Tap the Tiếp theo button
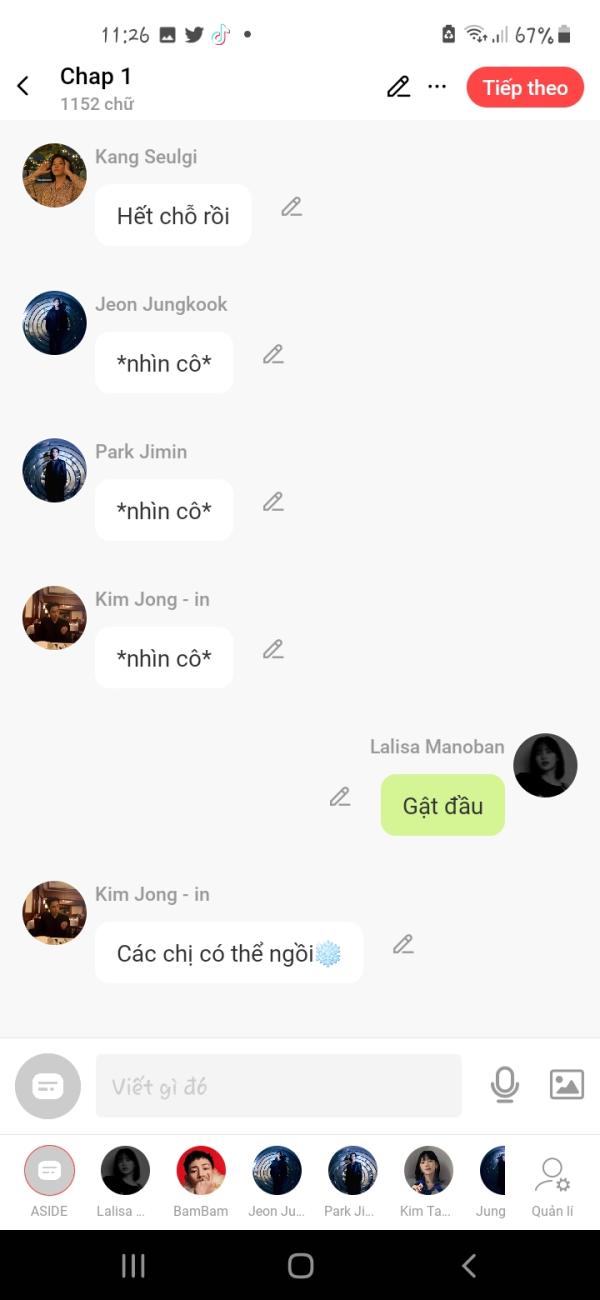This screenshot has width=600, height=1300. pyautogui.click(x=525, y=87)
